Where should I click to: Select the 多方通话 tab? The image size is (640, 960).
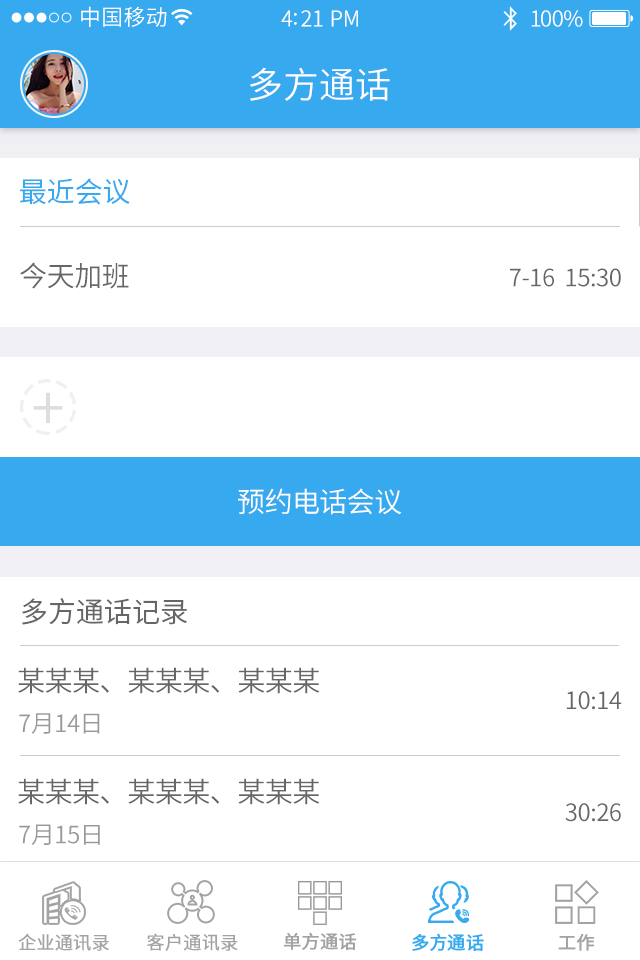[448, 914]
